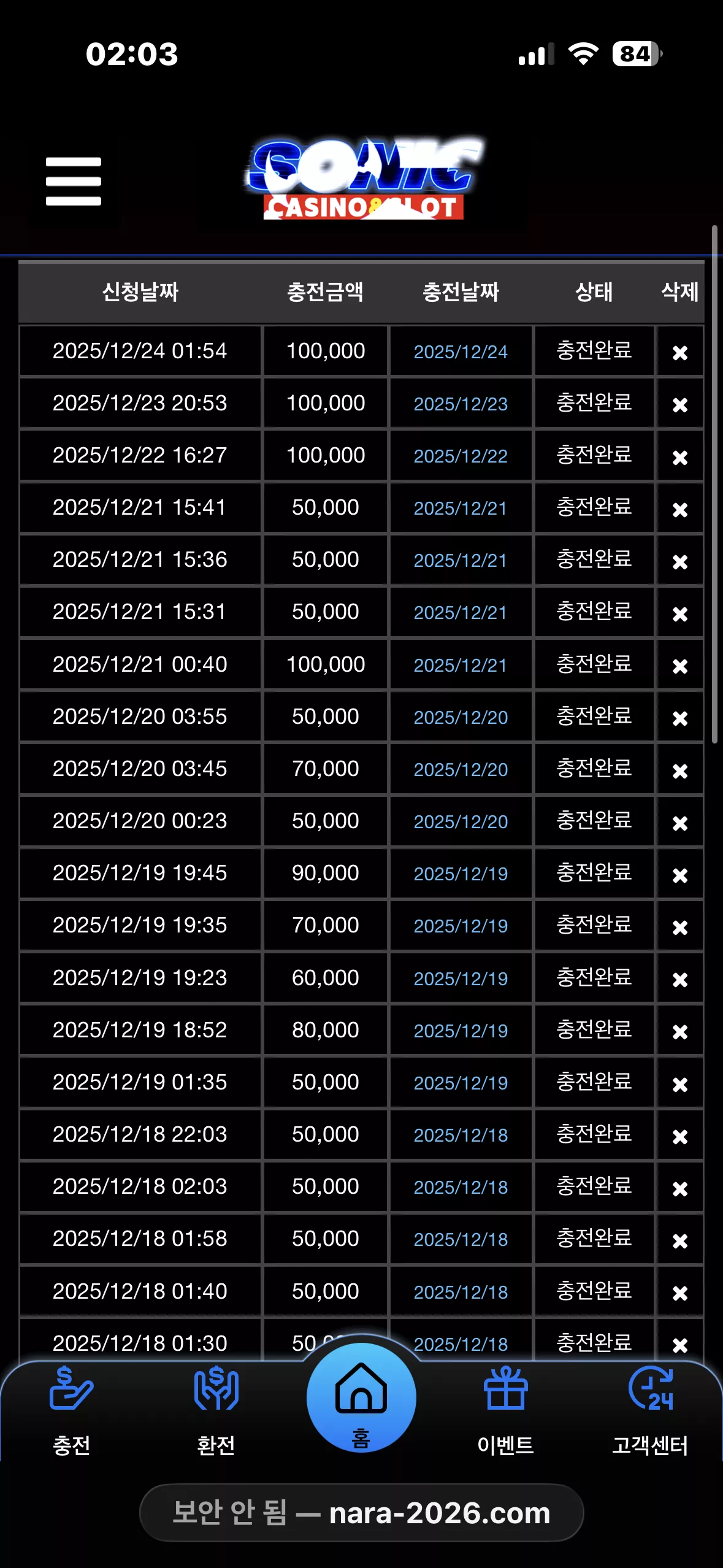The width and height of the screenshot is (723, 1568).
Task: Open the 충전 tab
Action: pos(72,1410)
